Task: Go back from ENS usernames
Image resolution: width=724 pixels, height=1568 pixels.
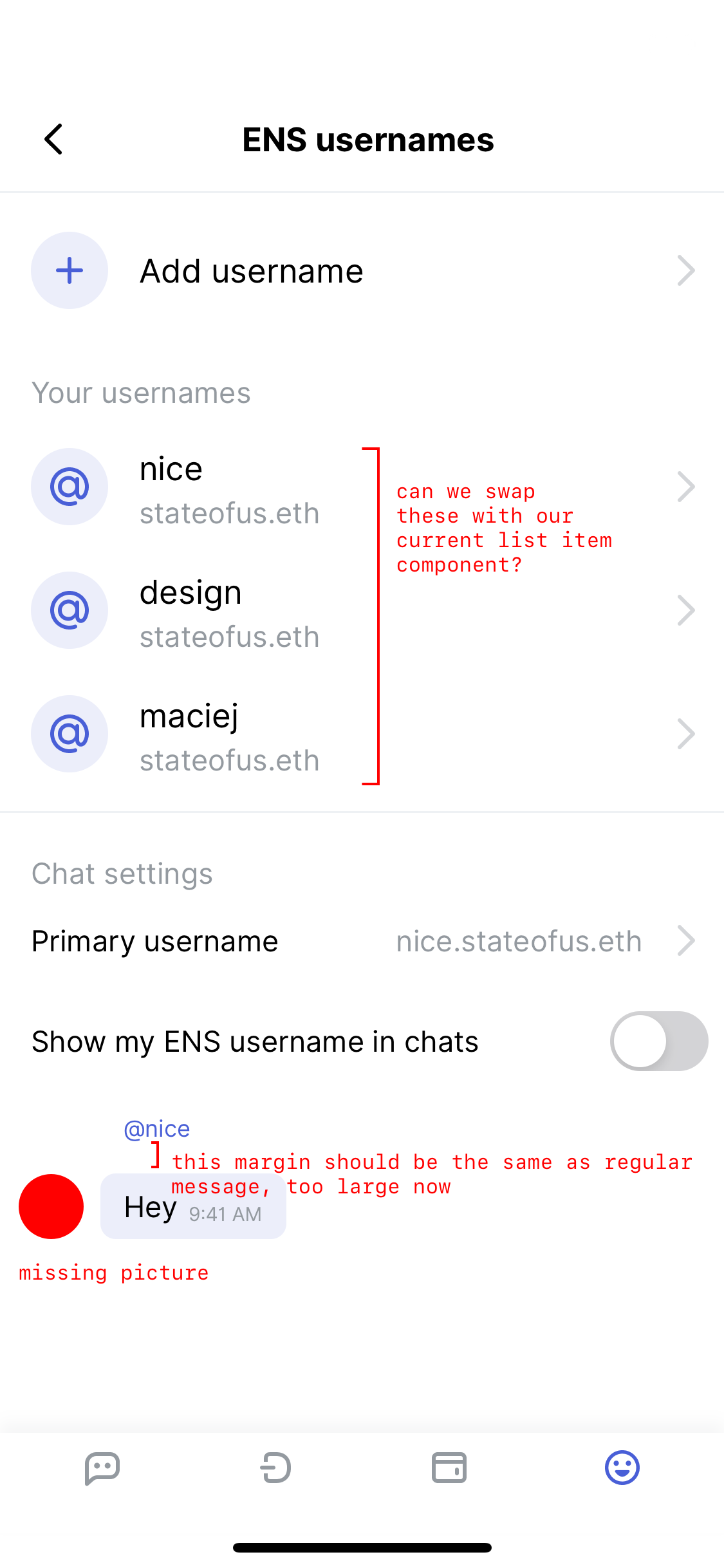Action: point(54,140)
